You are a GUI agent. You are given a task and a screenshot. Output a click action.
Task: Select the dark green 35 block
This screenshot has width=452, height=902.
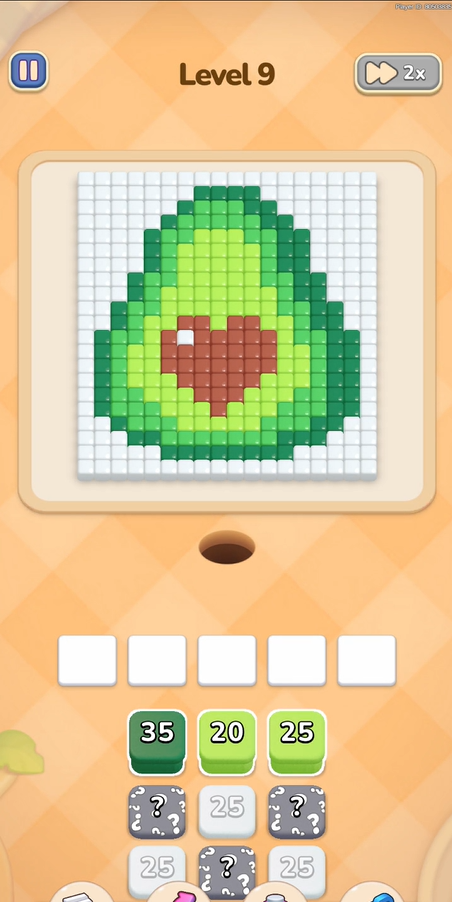157,742
